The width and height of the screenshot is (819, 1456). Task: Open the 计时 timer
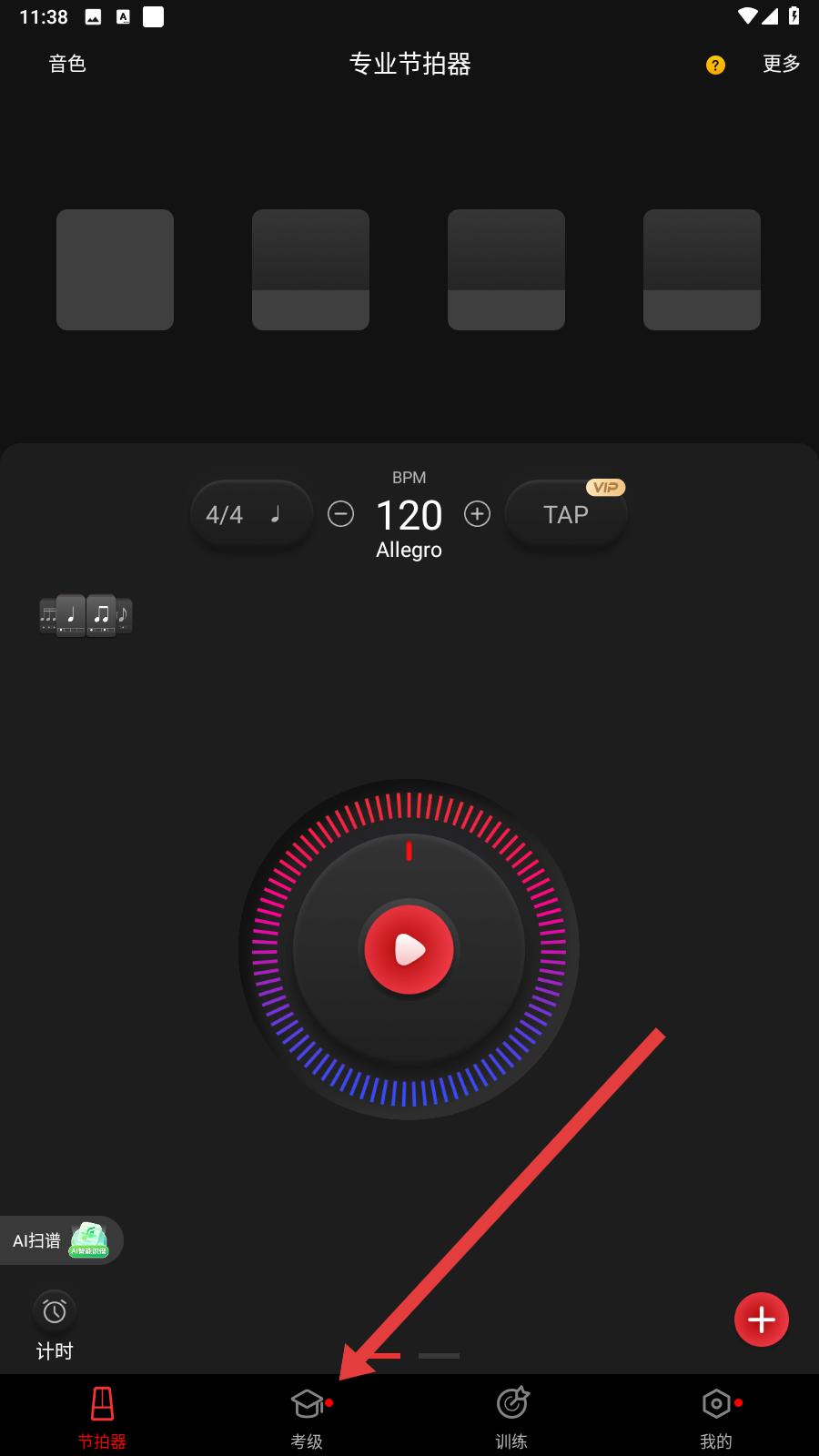point(55,1325)
